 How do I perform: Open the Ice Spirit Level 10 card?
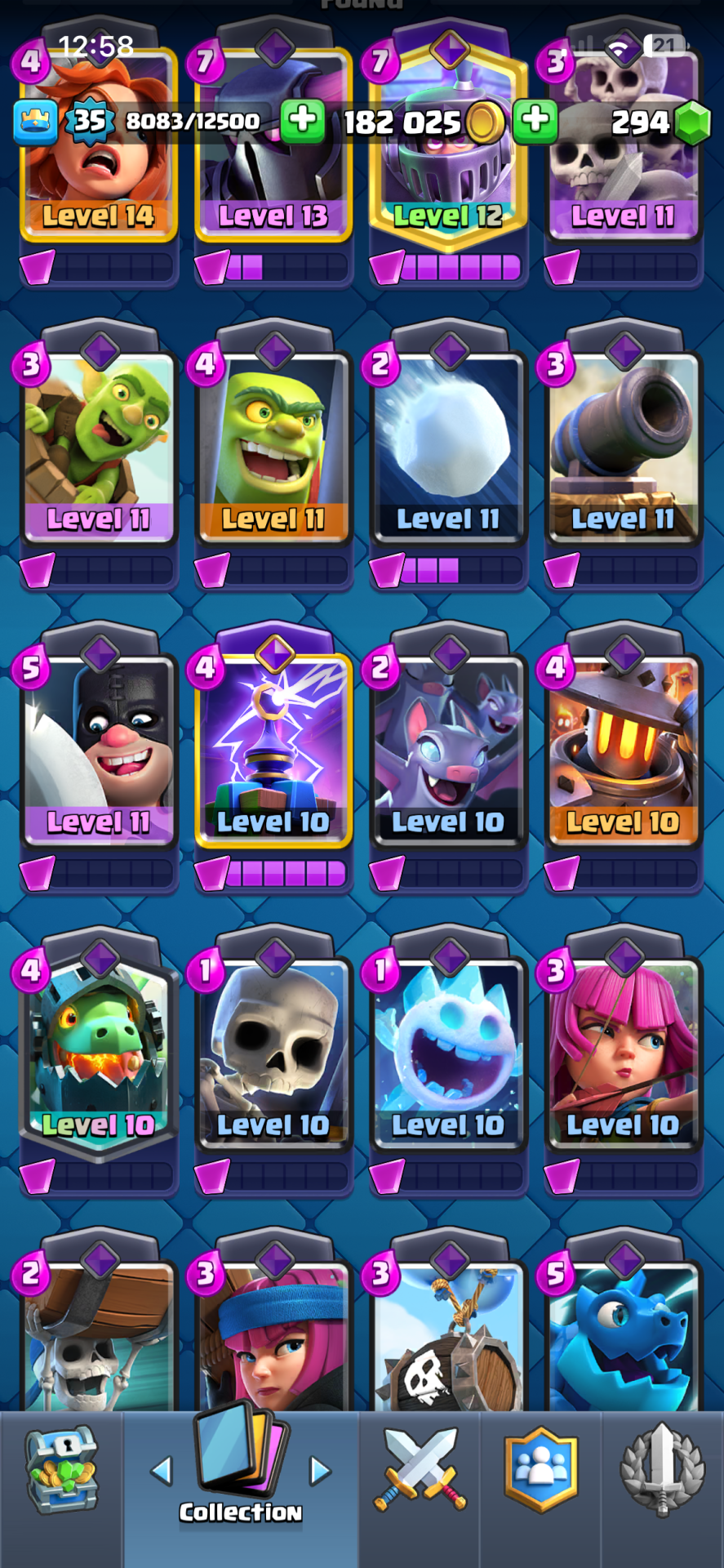coord(448,1053)
